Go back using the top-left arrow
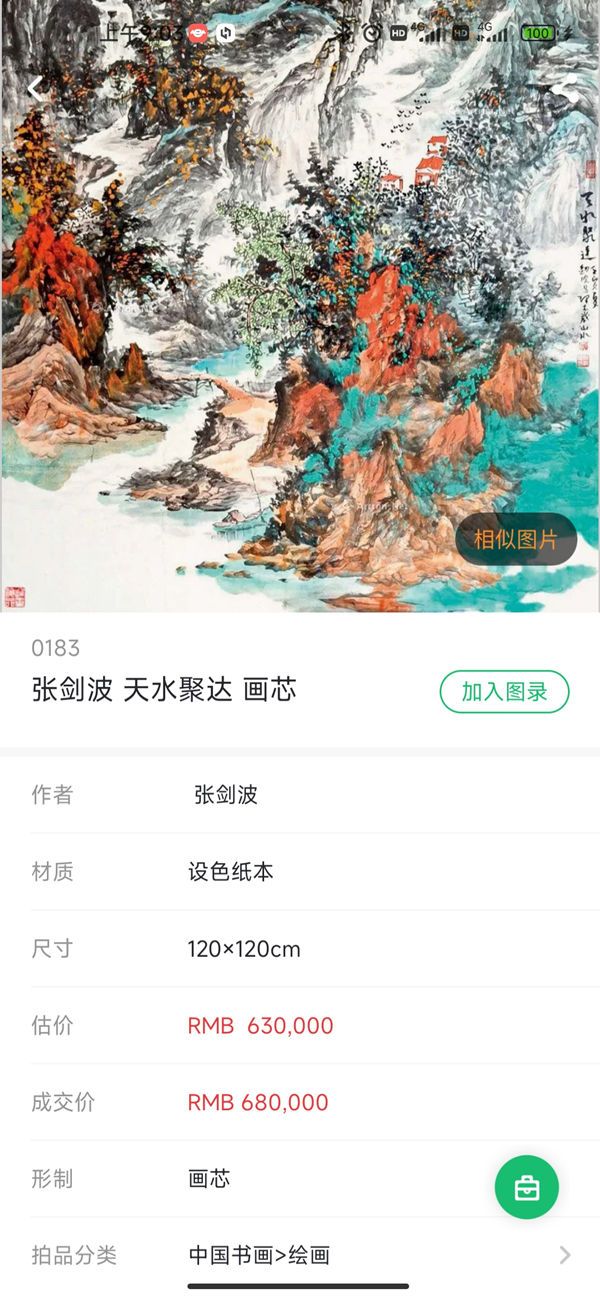The image size is (600, 1300). [35, 88]
